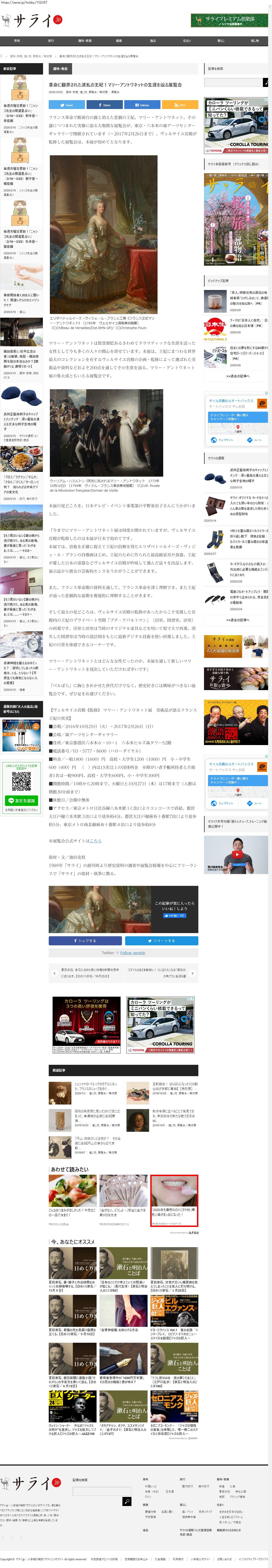Open the 趣味・教養 navigation tab
This screenshot has height=1568, width=272.
tap(85, 41)
